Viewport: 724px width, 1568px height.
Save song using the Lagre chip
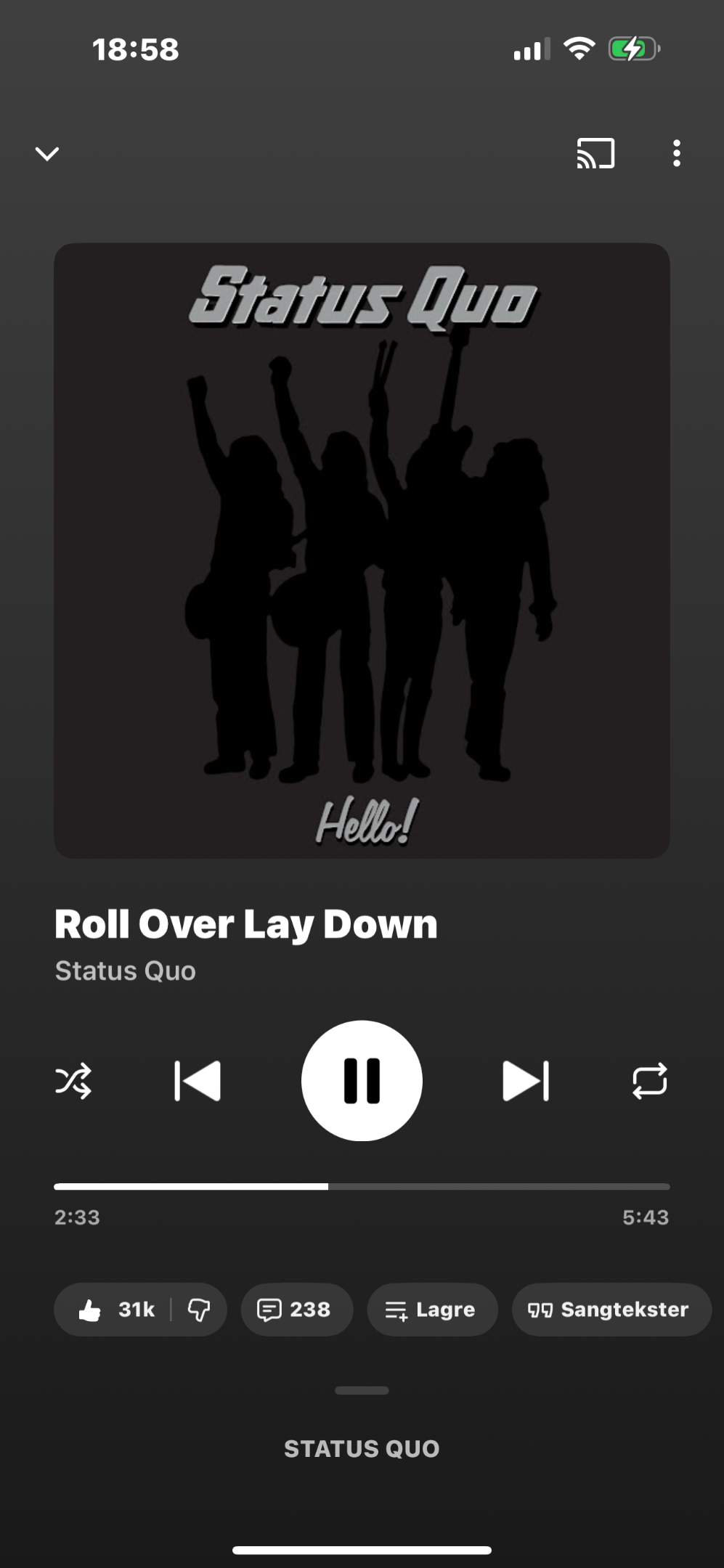pyautogui.click(x=432, y=1310)
